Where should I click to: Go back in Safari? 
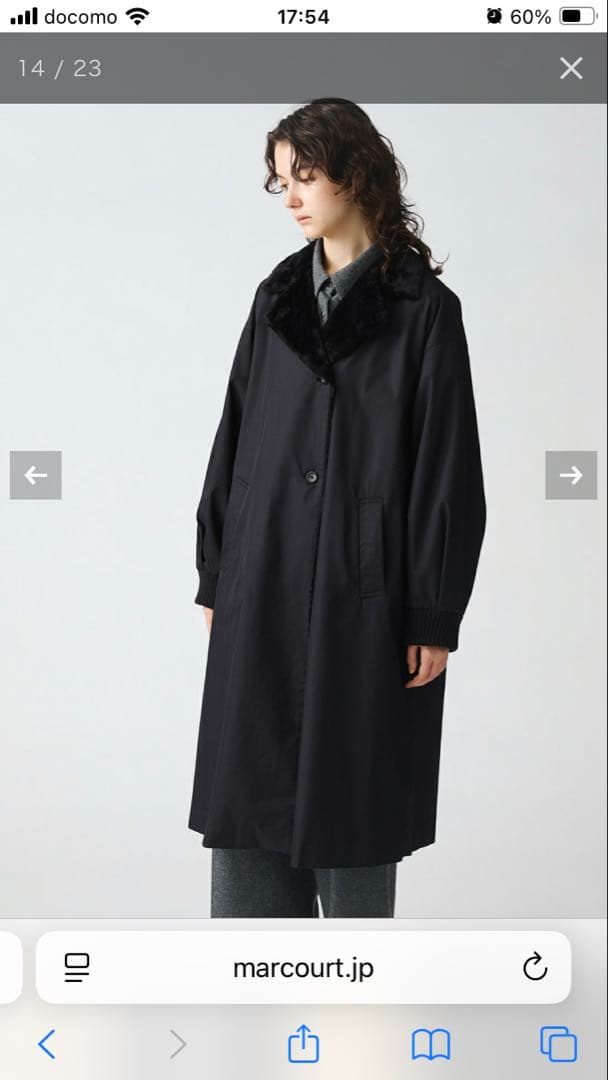pyautogui.click(x=46, y=1045)
